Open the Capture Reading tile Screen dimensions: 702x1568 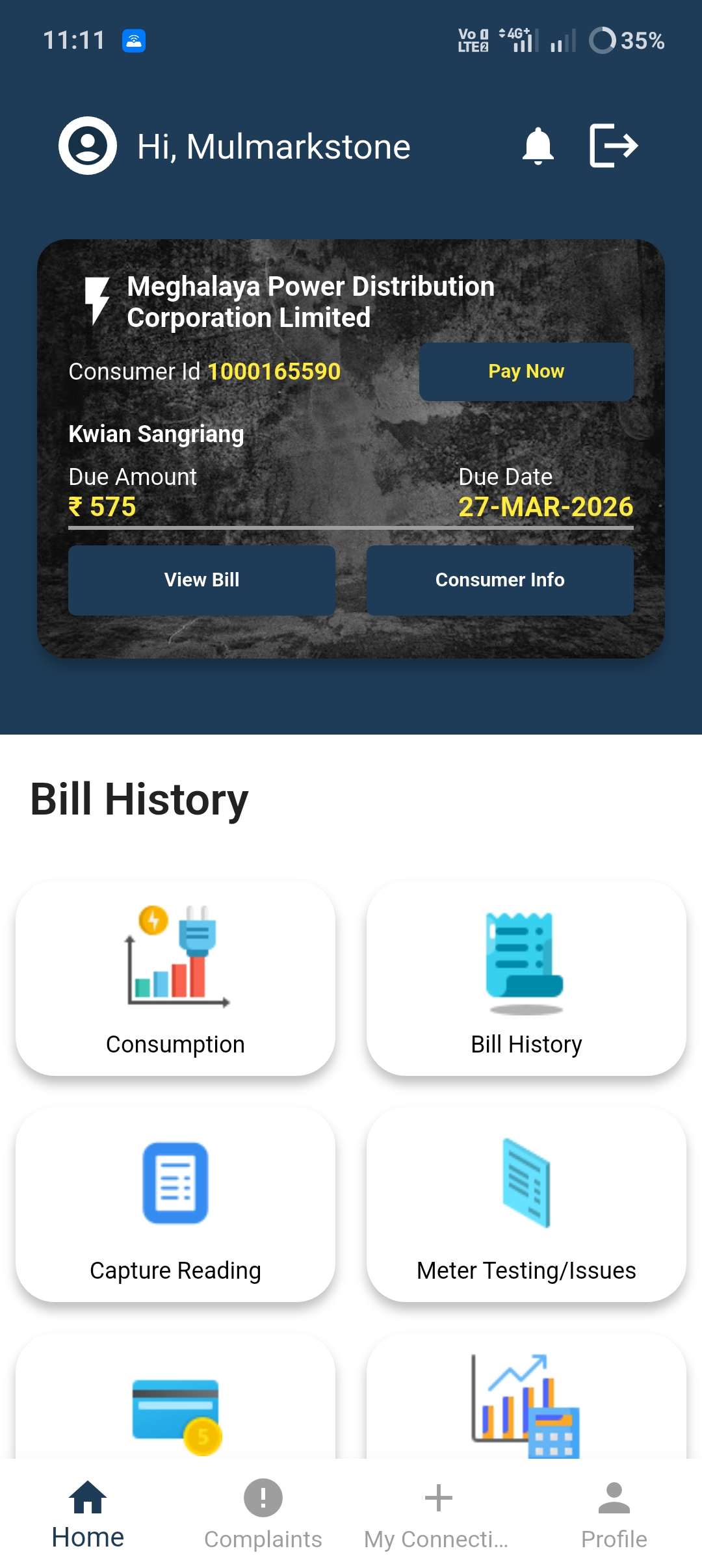click(x=175, y=1205)
